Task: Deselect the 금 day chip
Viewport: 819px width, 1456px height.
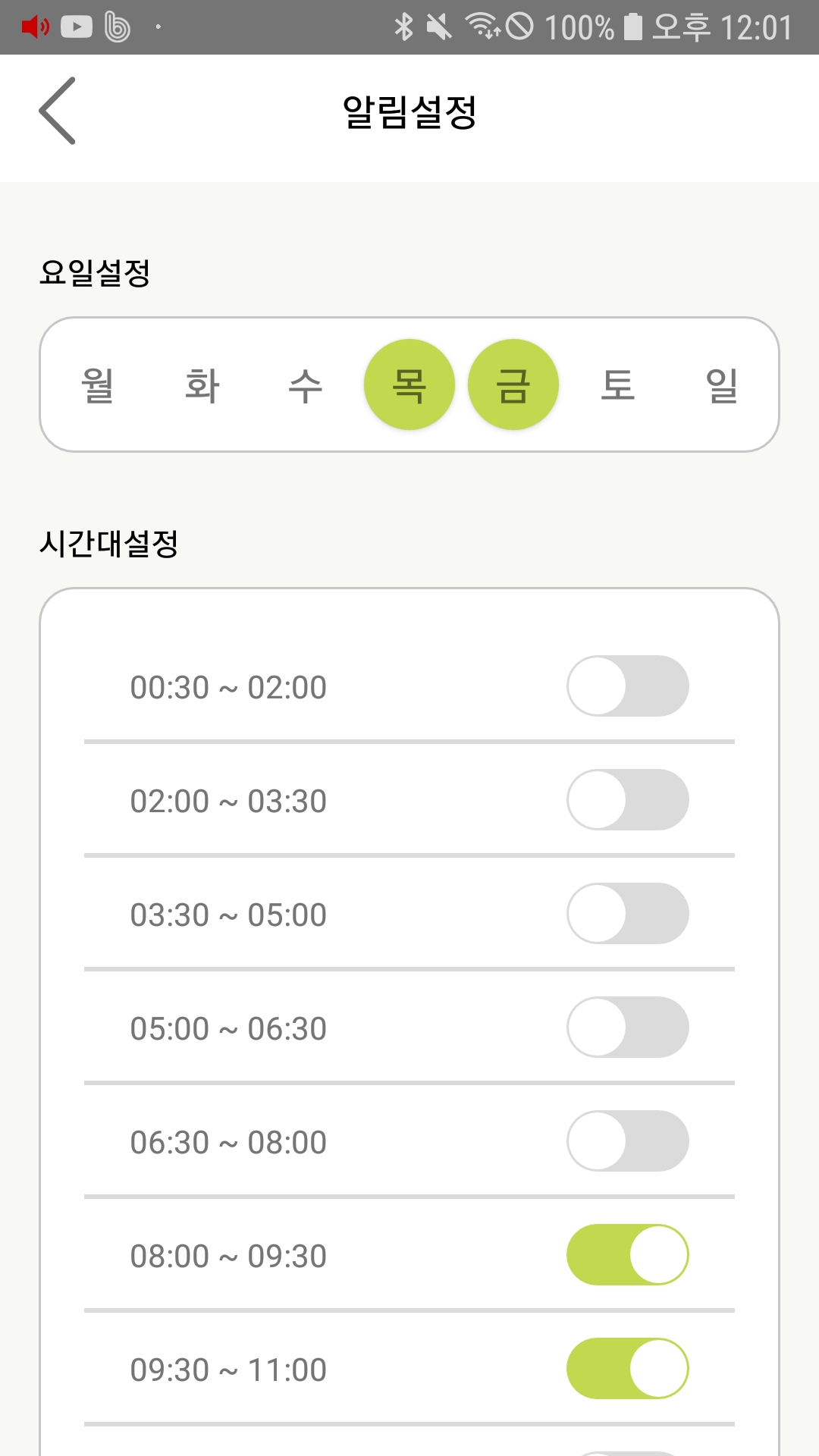Action: pos(513,384)
